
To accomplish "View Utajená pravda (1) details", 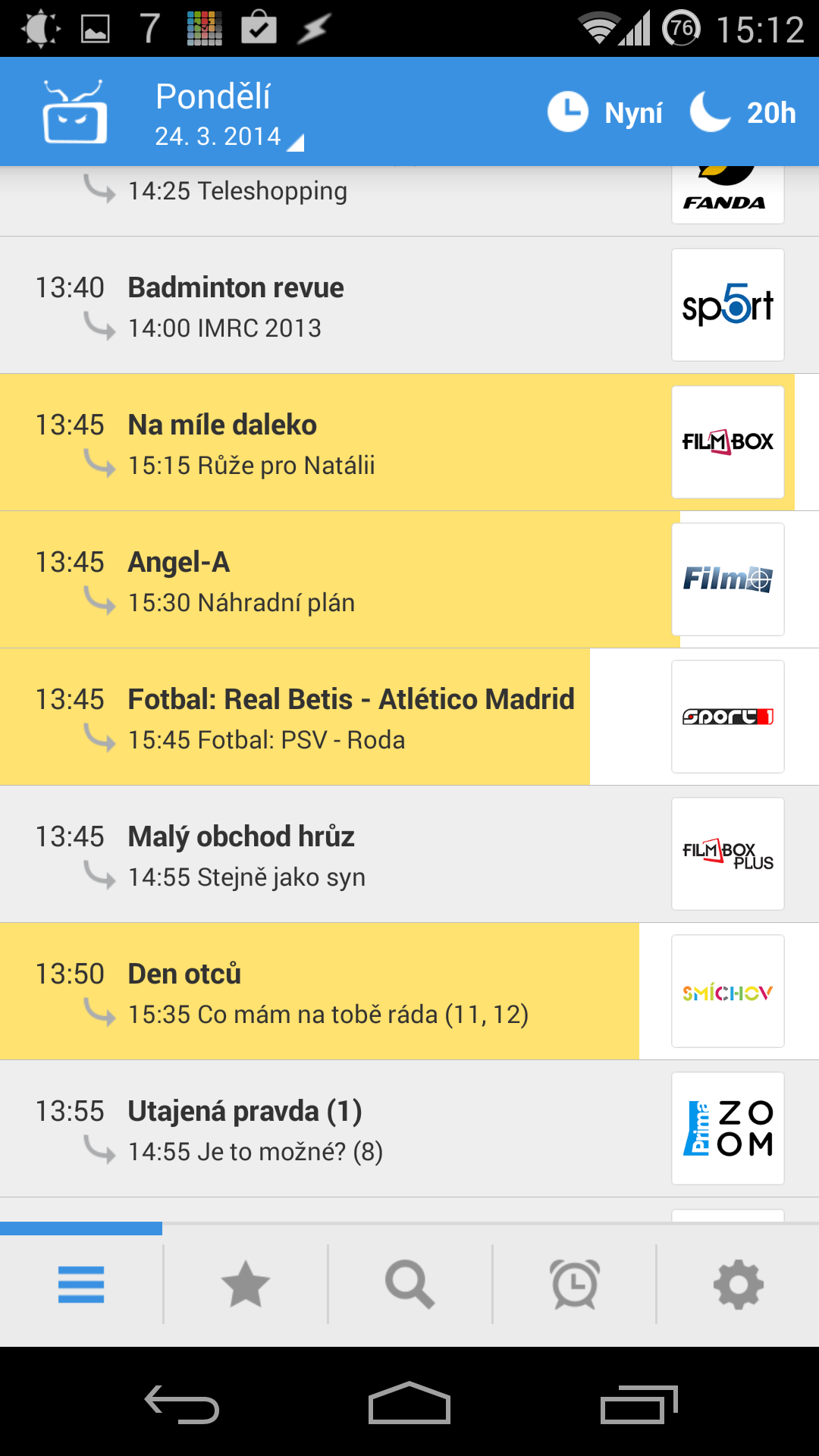I will 409,1128.
